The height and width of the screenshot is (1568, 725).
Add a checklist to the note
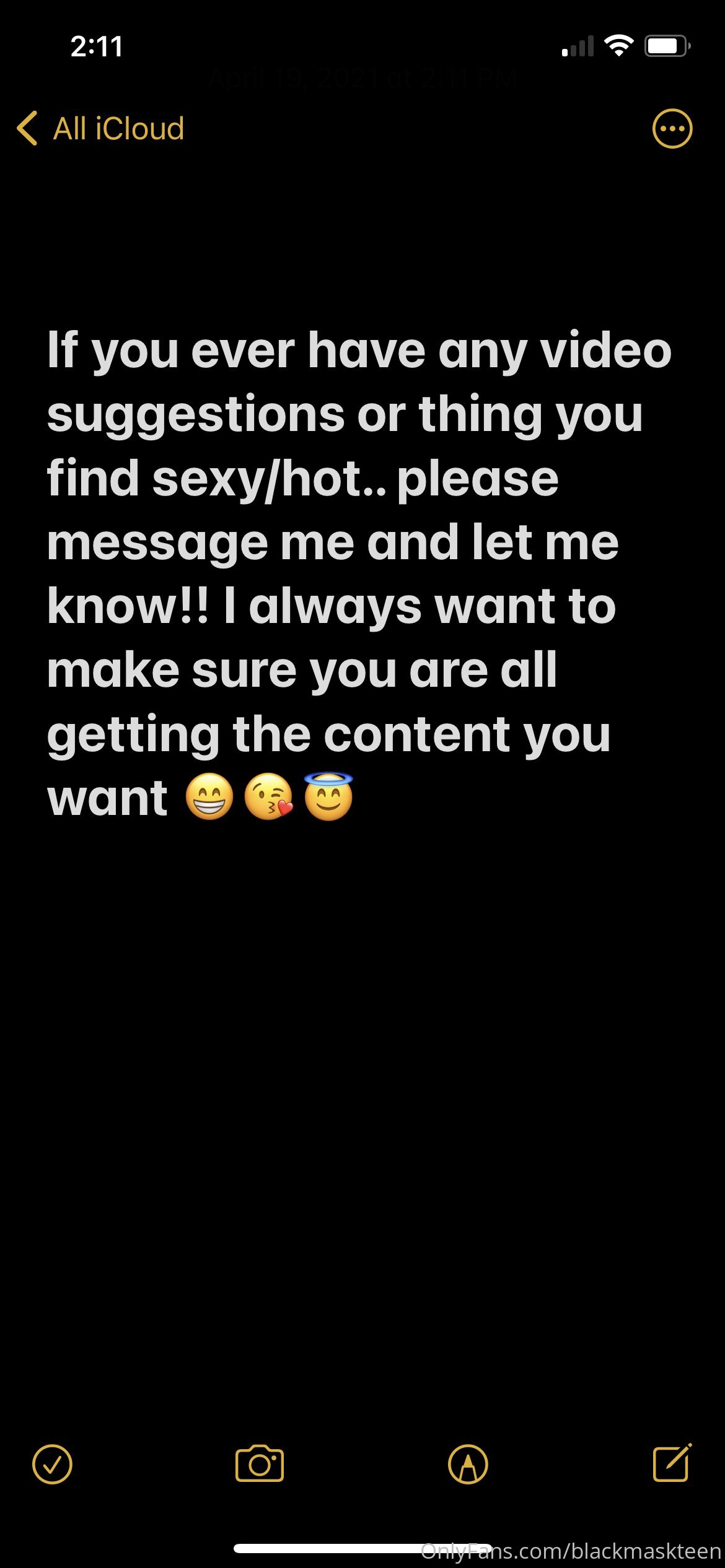[x=52, y=1464]
